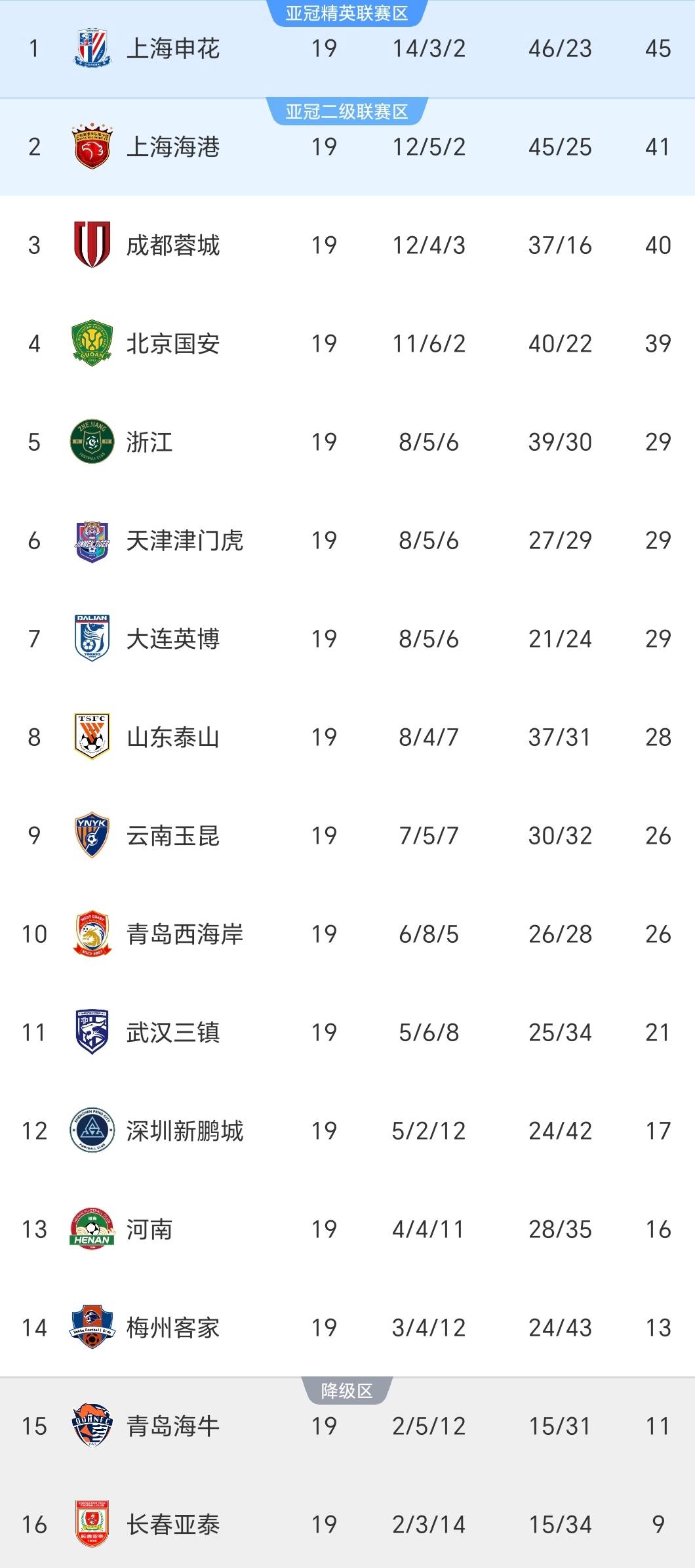Select 武汉三镇 in the standings
Viewport: 695px width, 1568px height.
pyautogui.click(x=347, y=1033)
